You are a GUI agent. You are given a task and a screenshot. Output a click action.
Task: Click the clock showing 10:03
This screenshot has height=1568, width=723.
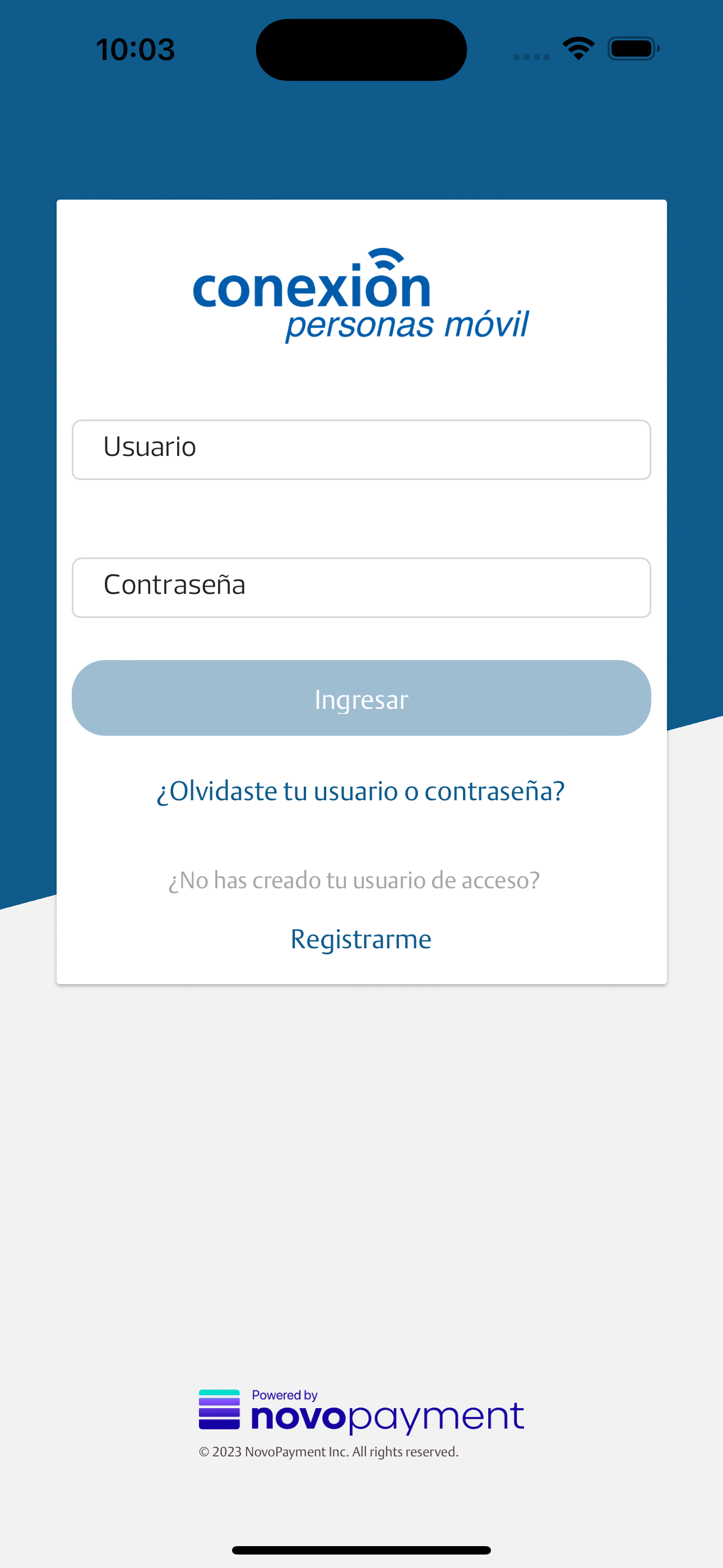coord(135,49)
